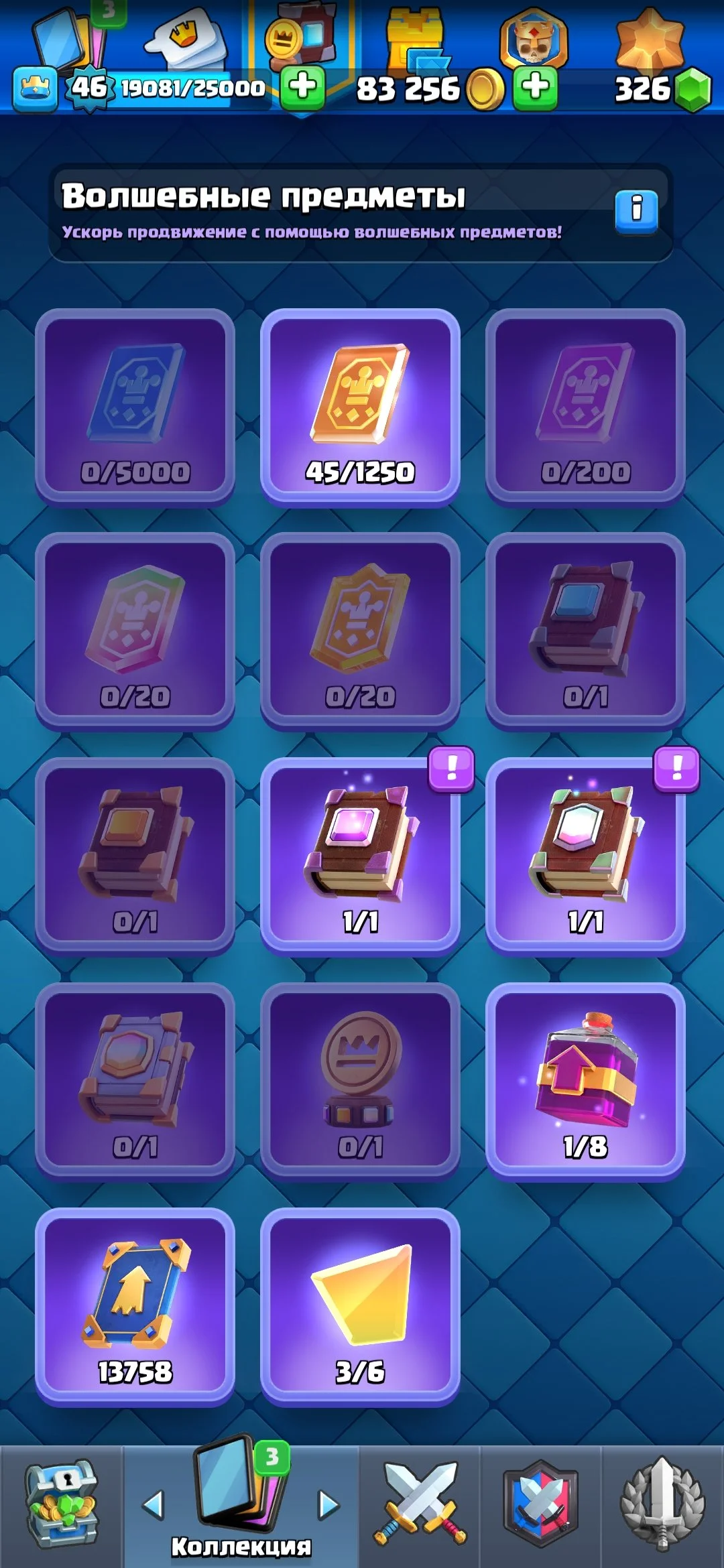Select the pink-gem book with 1/1

pos(360,856)
